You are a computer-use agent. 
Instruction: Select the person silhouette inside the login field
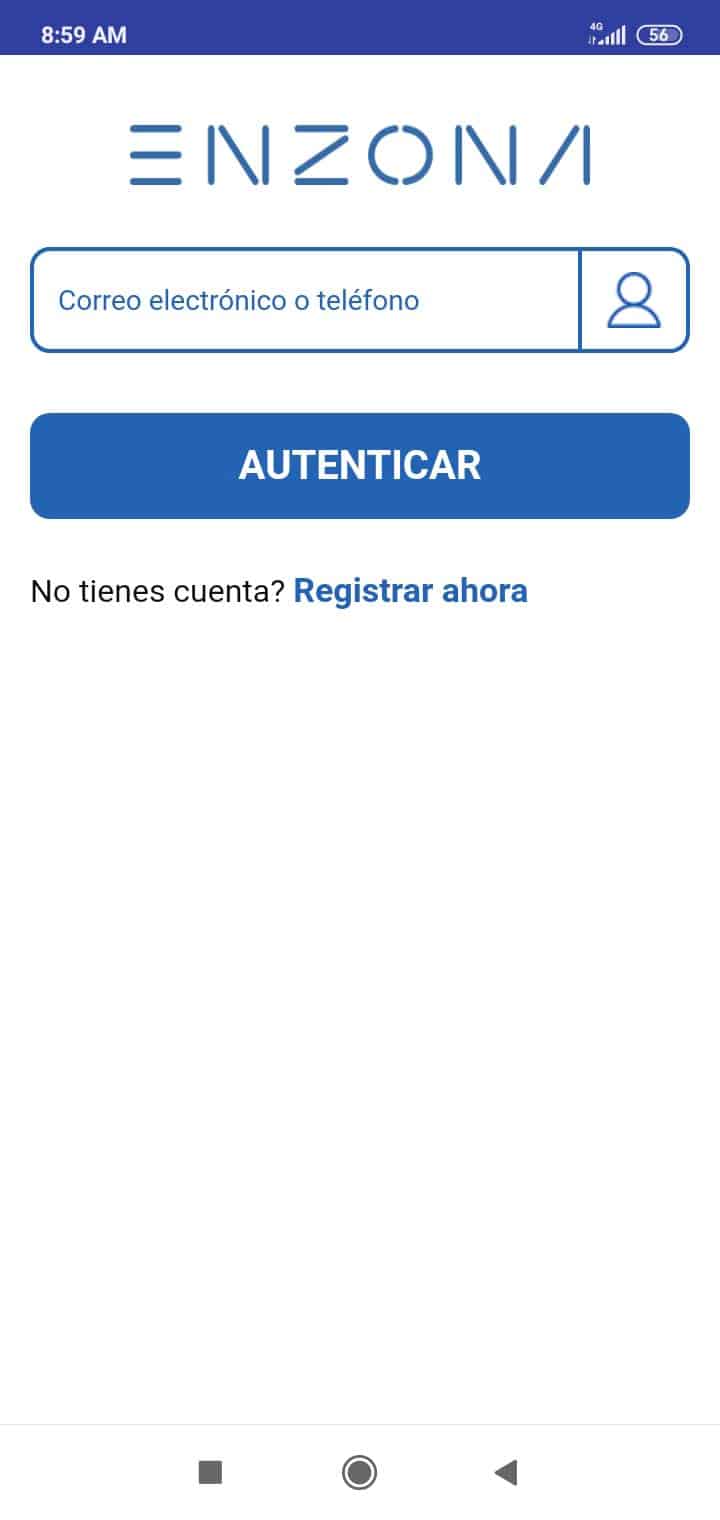tap(634, 300)
